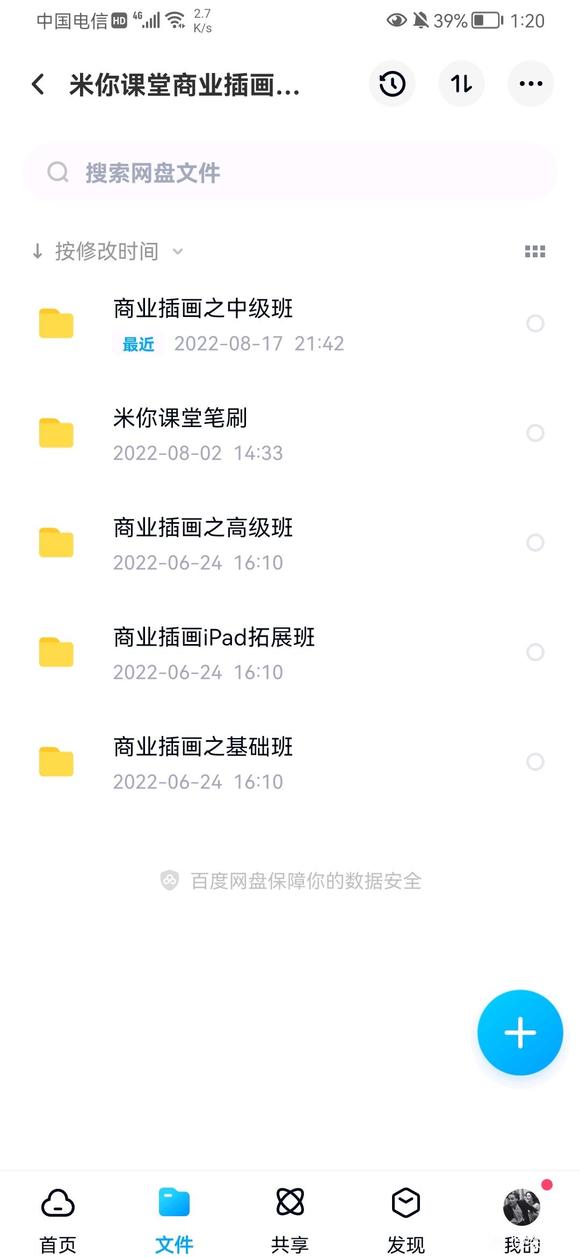Tap the 搜索网盘文件 search box
This screenshot has height=1257, width=580.
click(290, 173)
